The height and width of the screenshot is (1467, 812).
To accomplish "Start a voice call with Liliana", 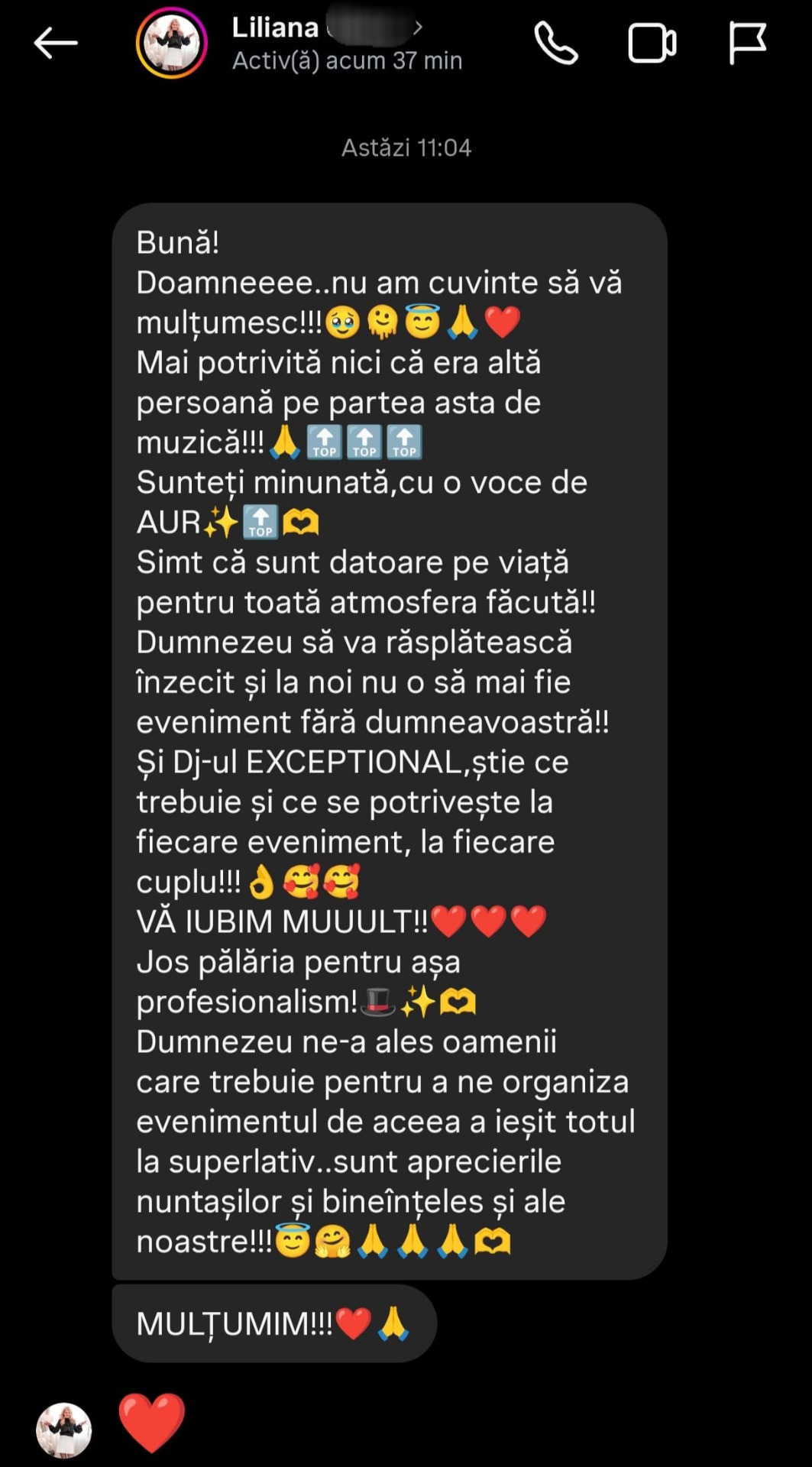I will tap(555, 44).
